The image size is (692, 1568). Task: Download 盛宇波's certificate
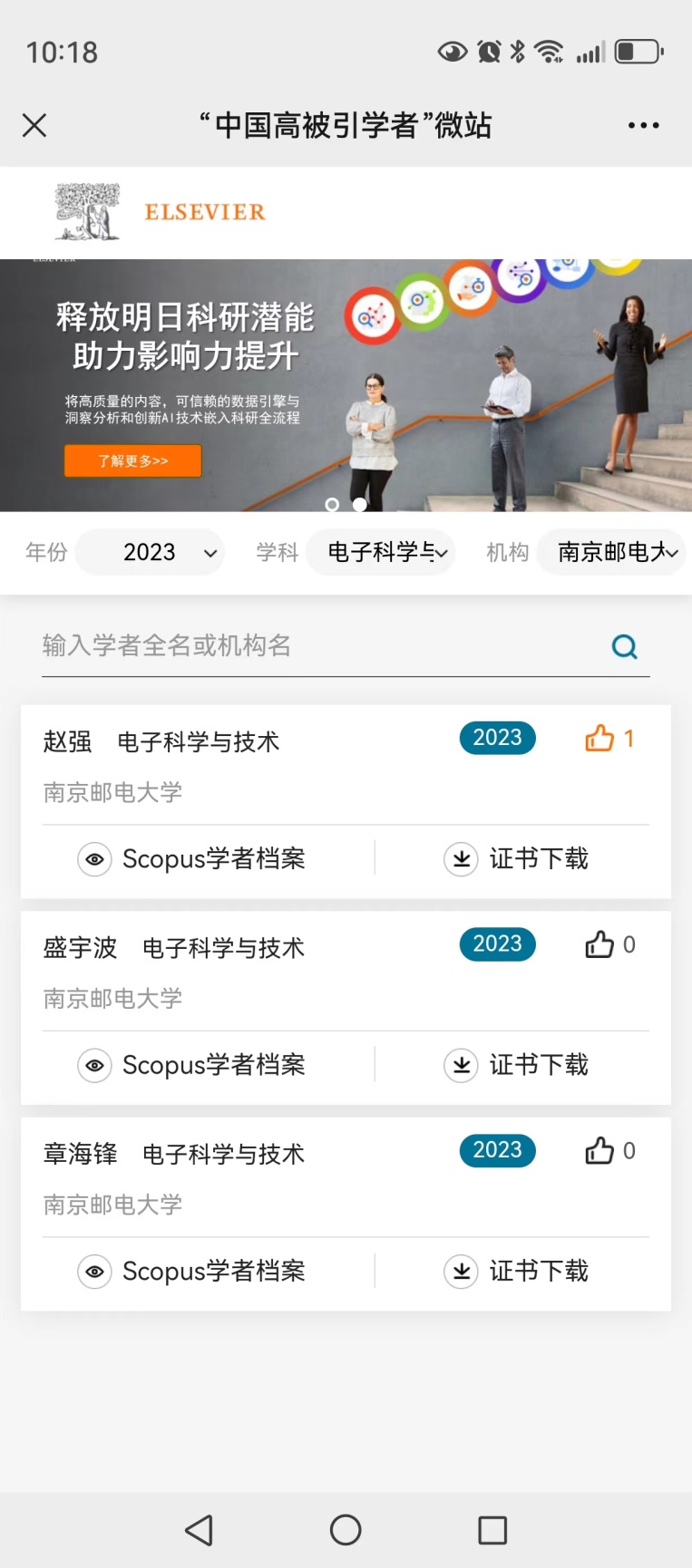click(517, 1065)
